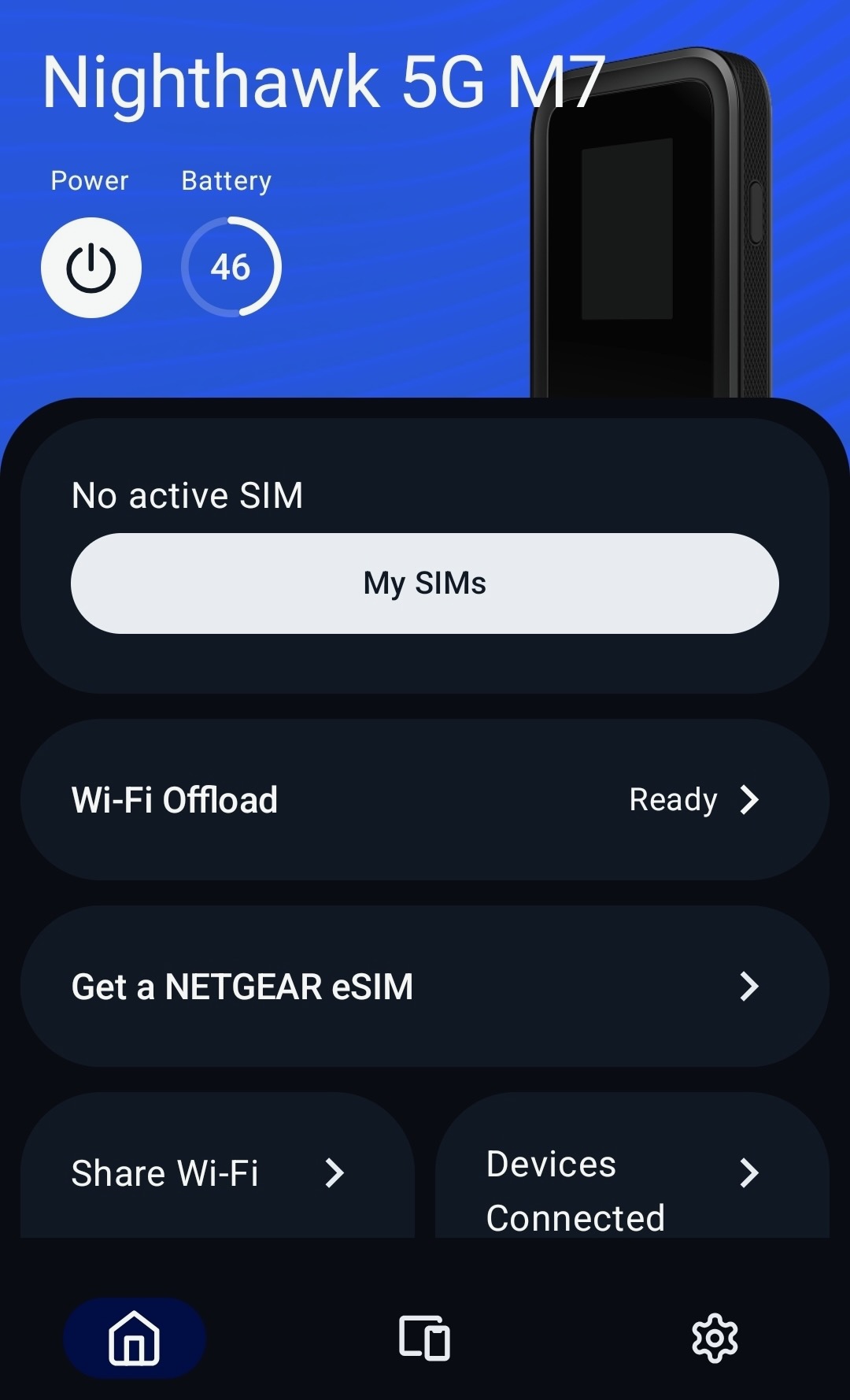Image resolution: width=850 pixels, height=1400 pixels.
Task: Open the settings gear tab
Action: [715, 1338]
